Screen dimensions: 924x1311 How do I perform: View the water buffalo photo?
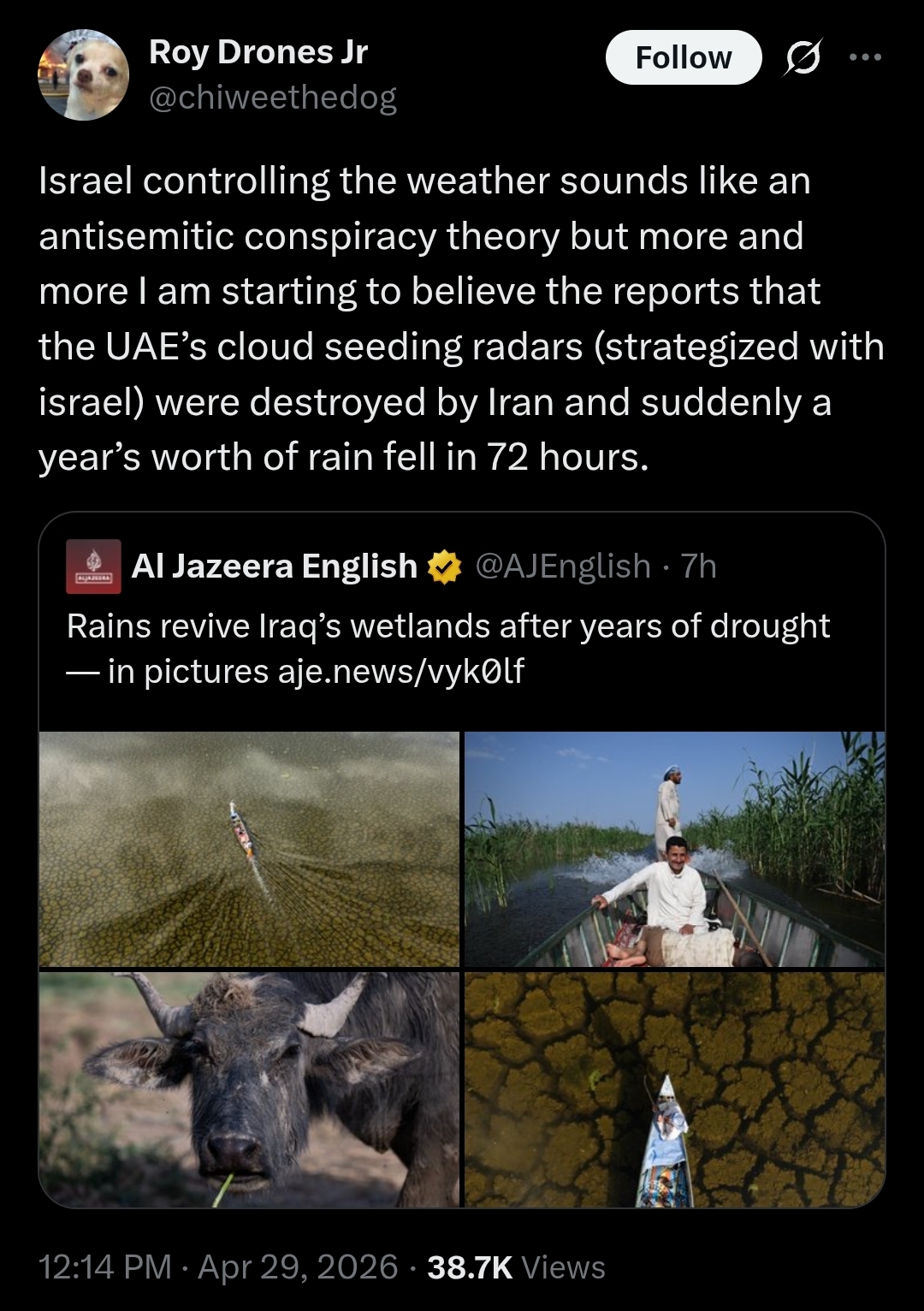(249, 1089)
